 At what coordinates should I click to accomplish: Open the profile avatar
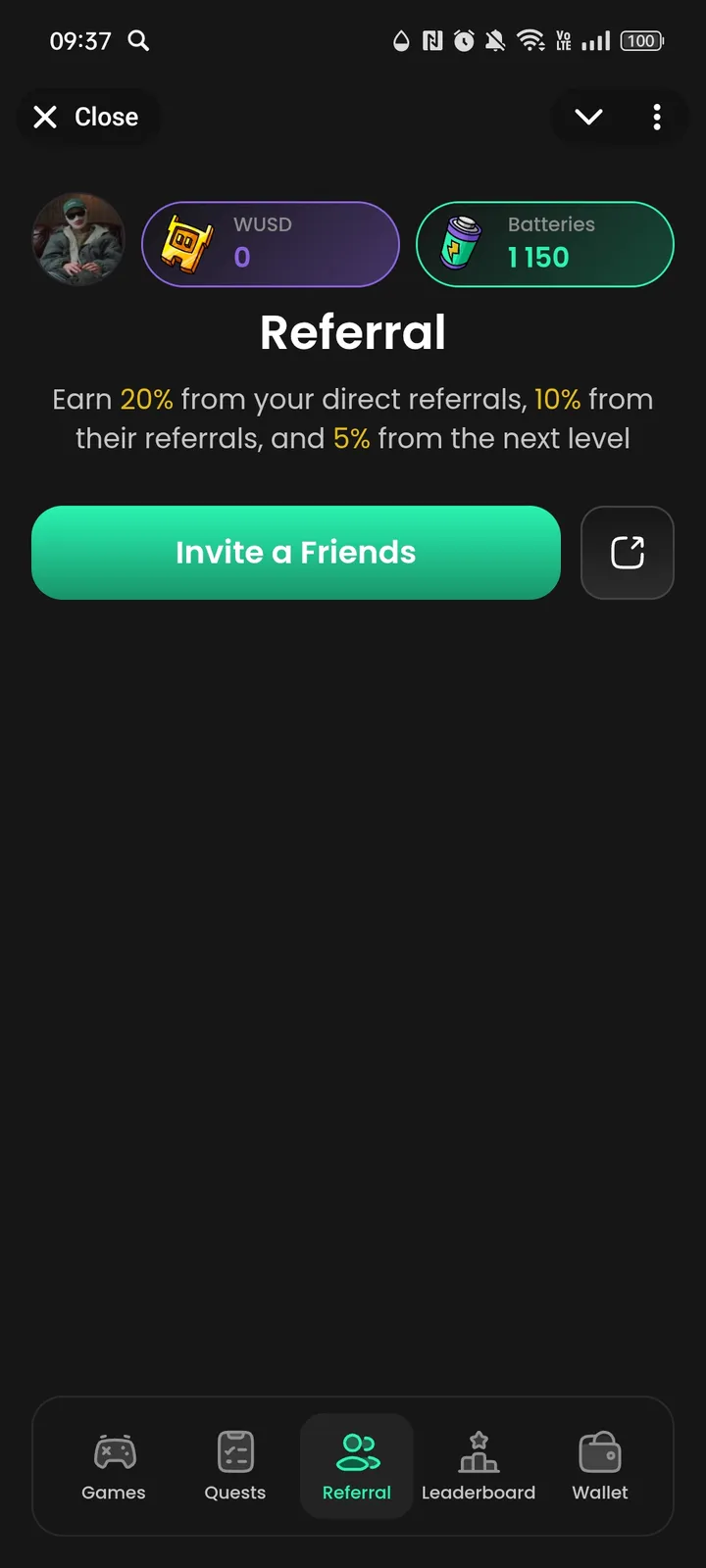[78, 240]
